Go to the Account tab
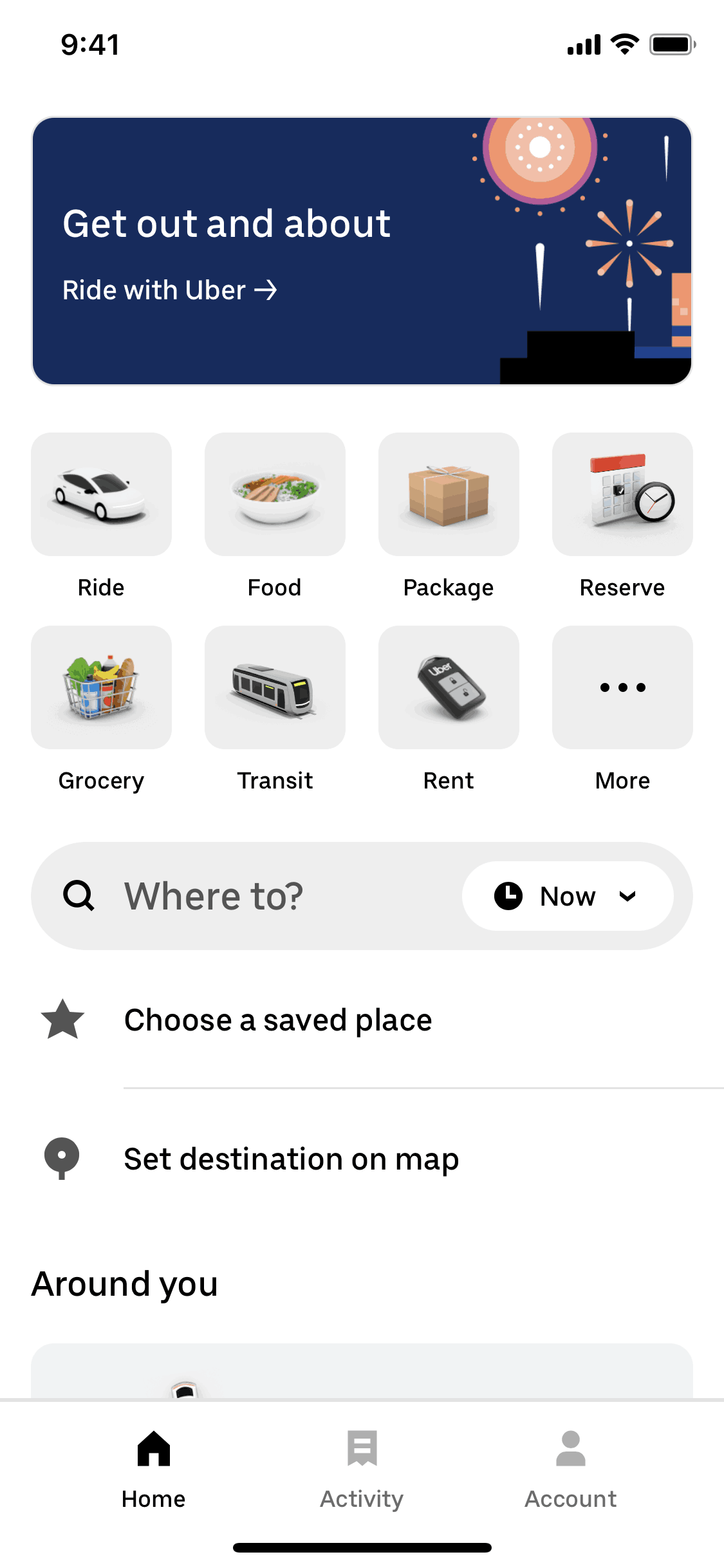This screenshot has height=1568, width=724. click(570, 1469)
